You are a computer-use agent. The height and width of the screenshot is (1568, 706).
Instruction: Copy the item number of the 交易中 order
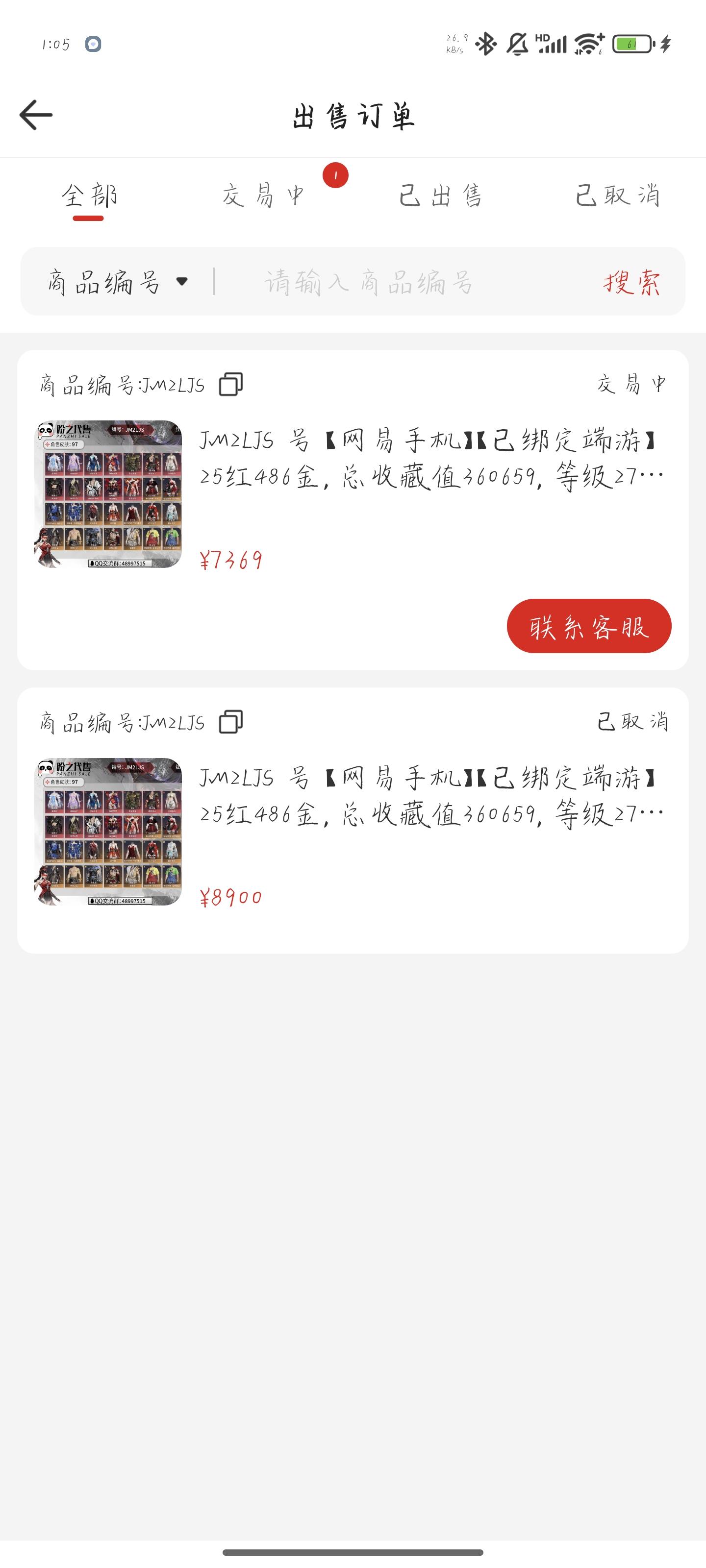[231, 385]
